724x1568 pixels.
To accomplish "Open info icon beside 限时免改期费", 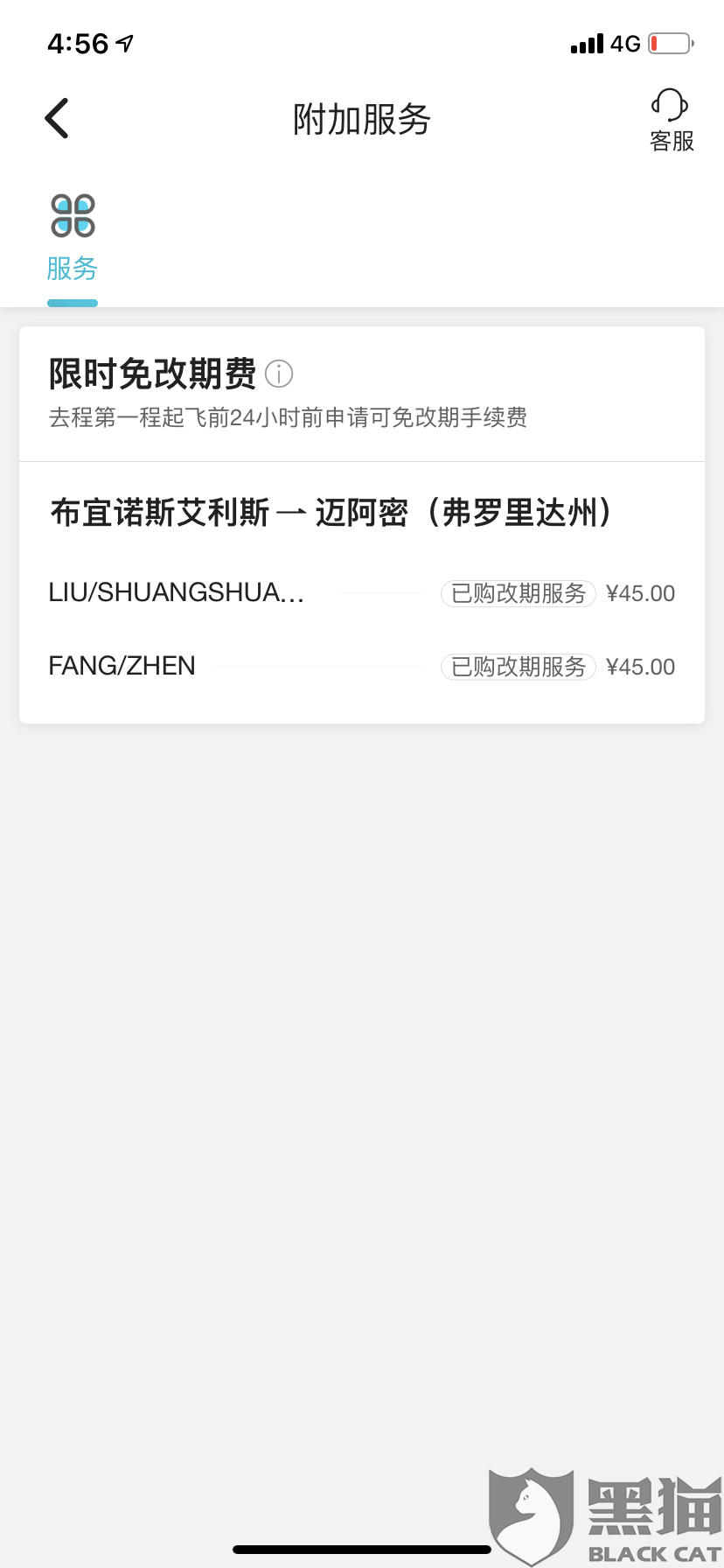I will (x=279, y=374).
